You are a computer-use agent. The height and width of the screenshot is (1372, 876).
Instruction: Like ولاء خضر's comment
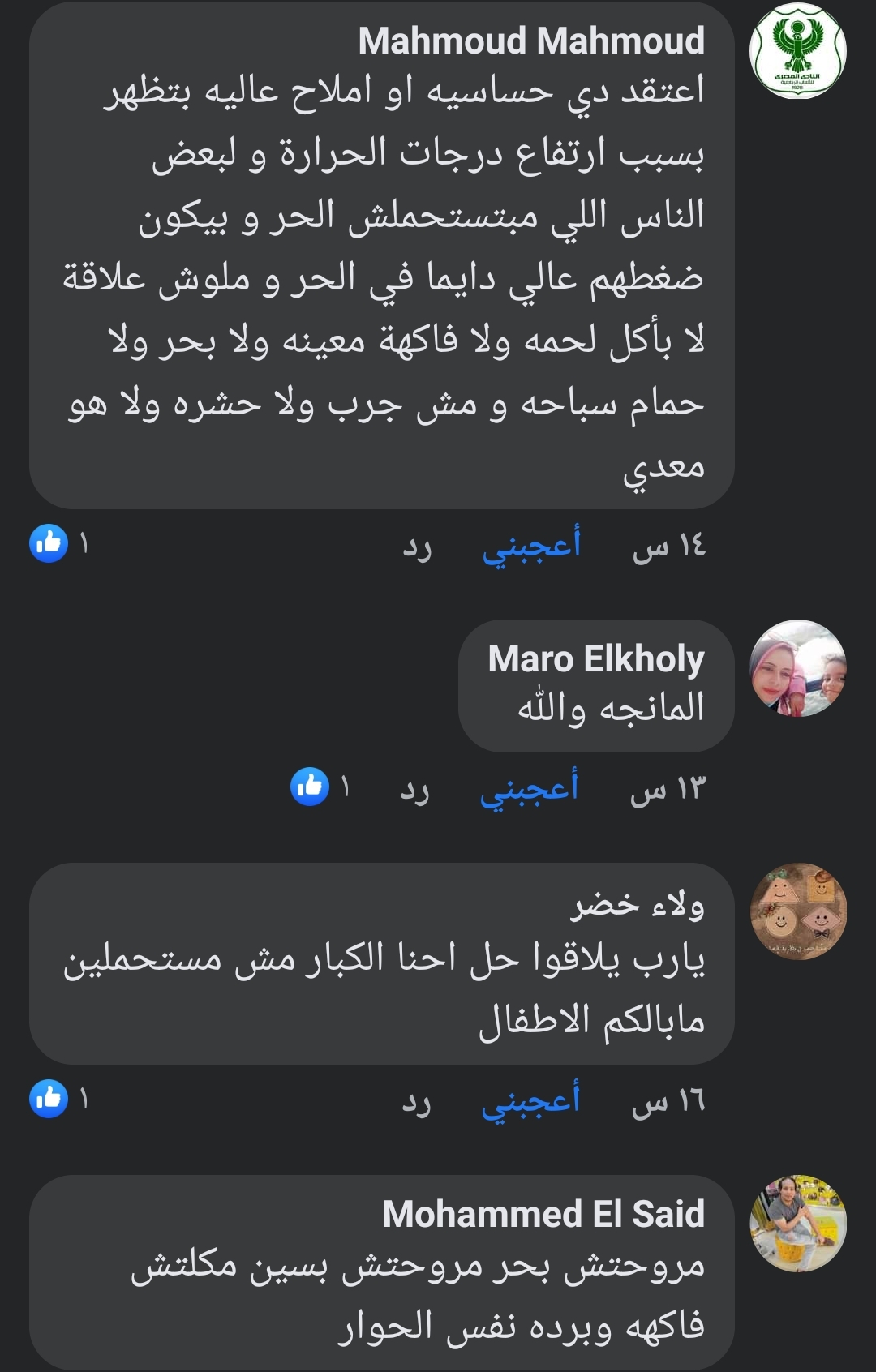point(530,1101)
